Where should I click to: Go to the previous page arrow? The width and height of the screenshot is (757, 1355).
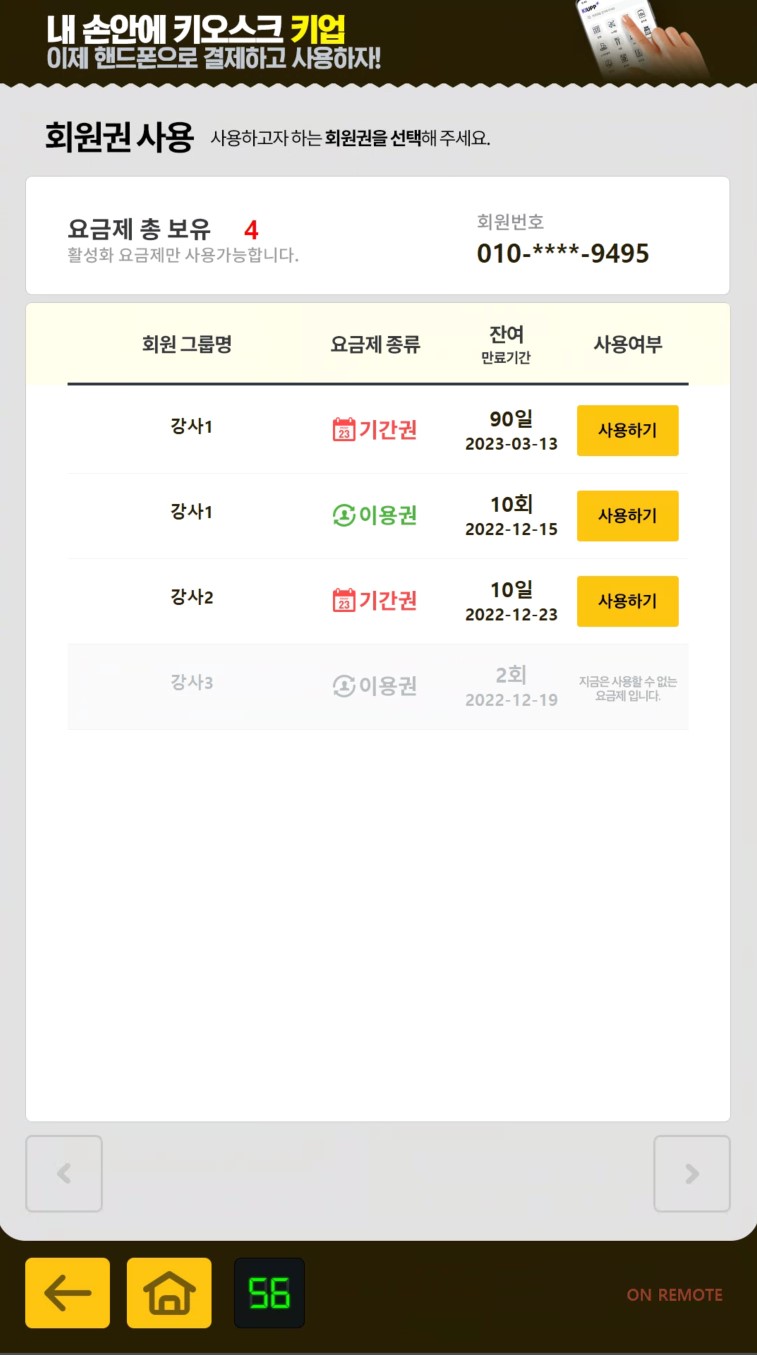tap(64, 1174)
